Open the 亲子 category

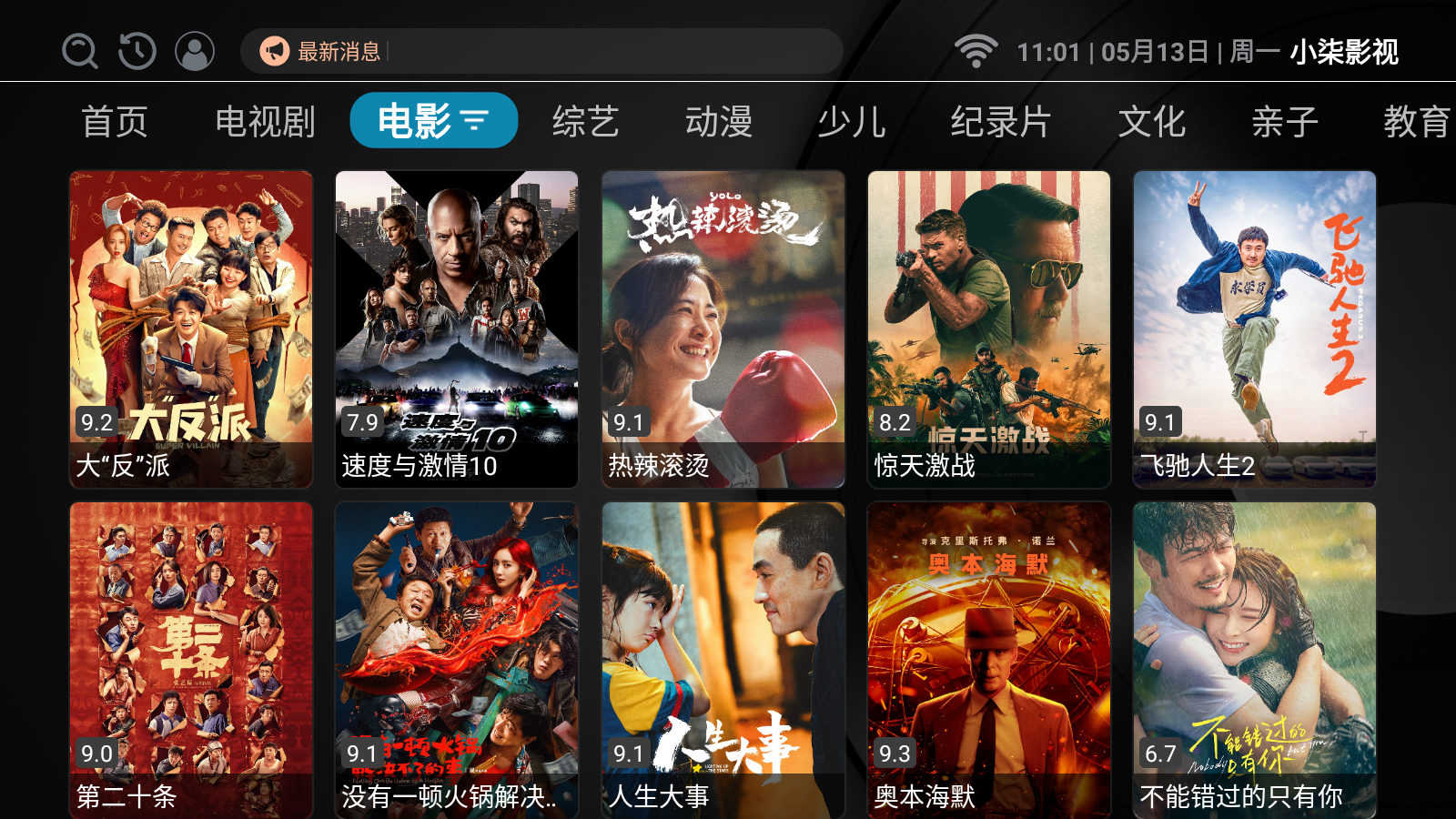tap(1285, 121)
